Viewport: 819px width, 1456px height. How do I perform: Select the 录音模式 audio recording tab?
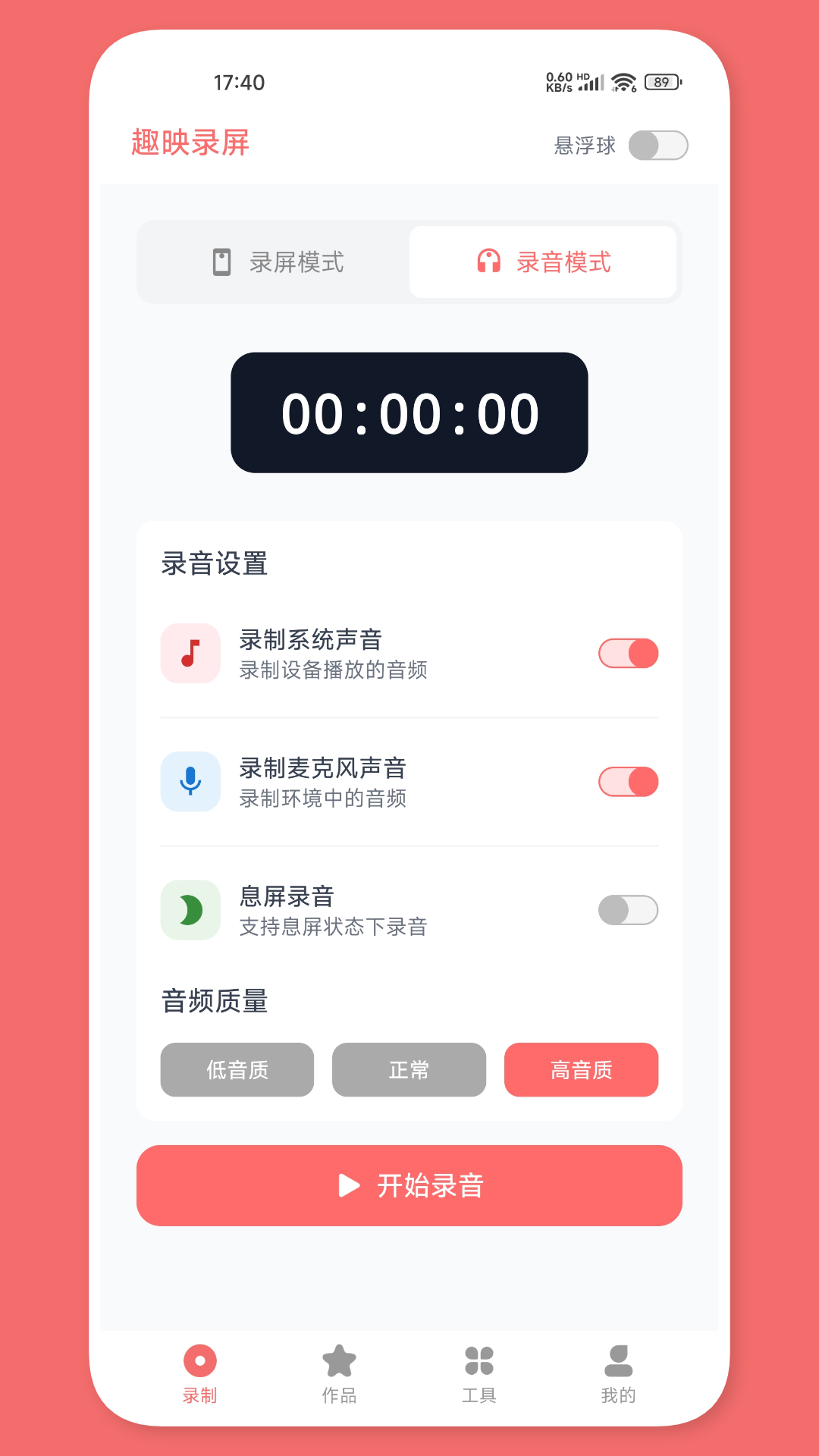[543, 262]
